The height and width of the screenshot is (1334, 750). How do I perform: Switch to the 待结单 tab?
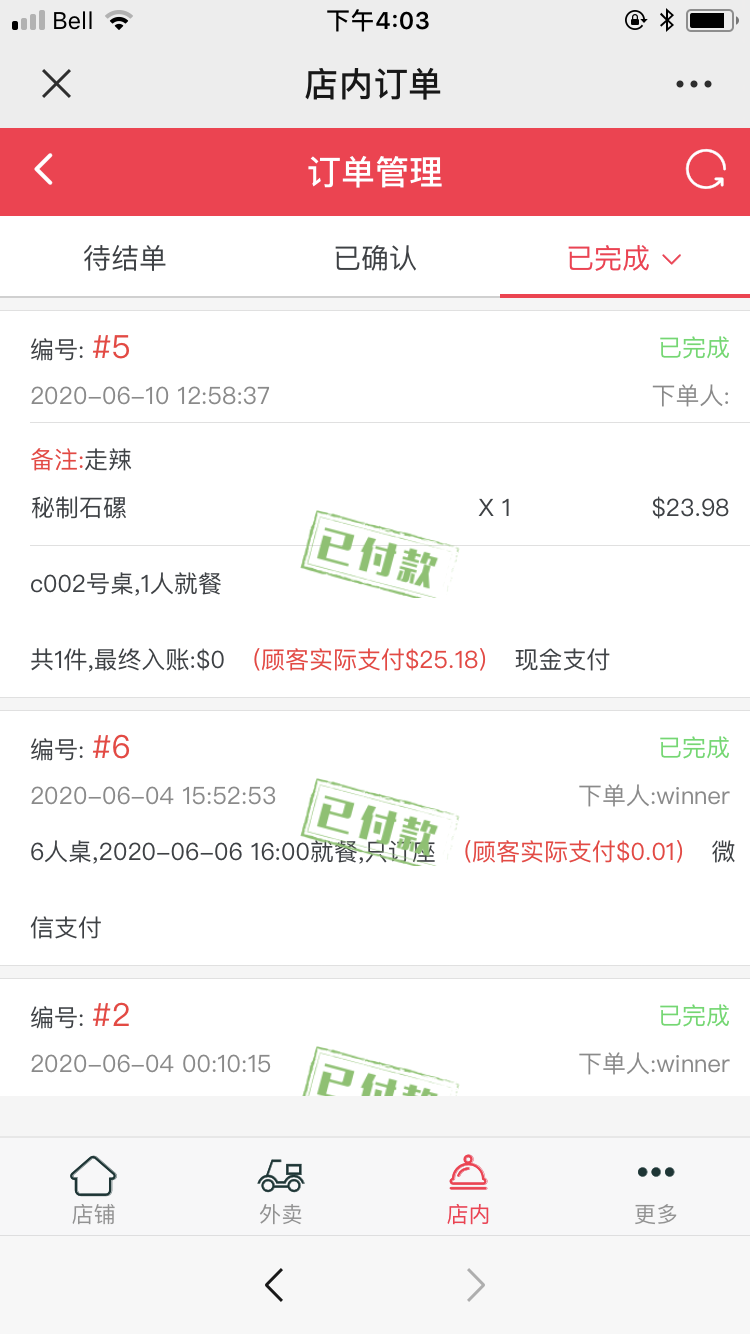125,259
